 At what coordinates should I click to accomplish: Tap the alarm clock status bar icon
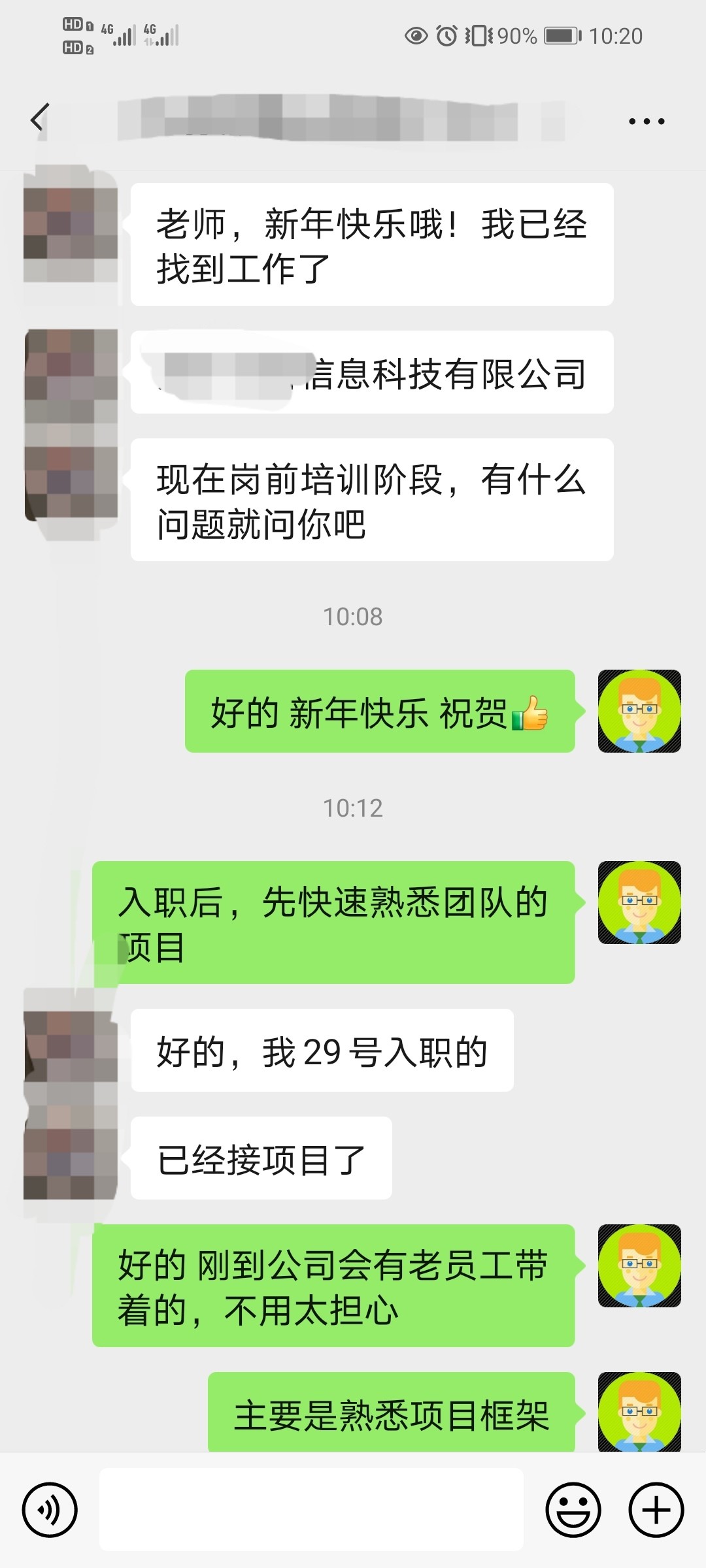click(446, 36)
